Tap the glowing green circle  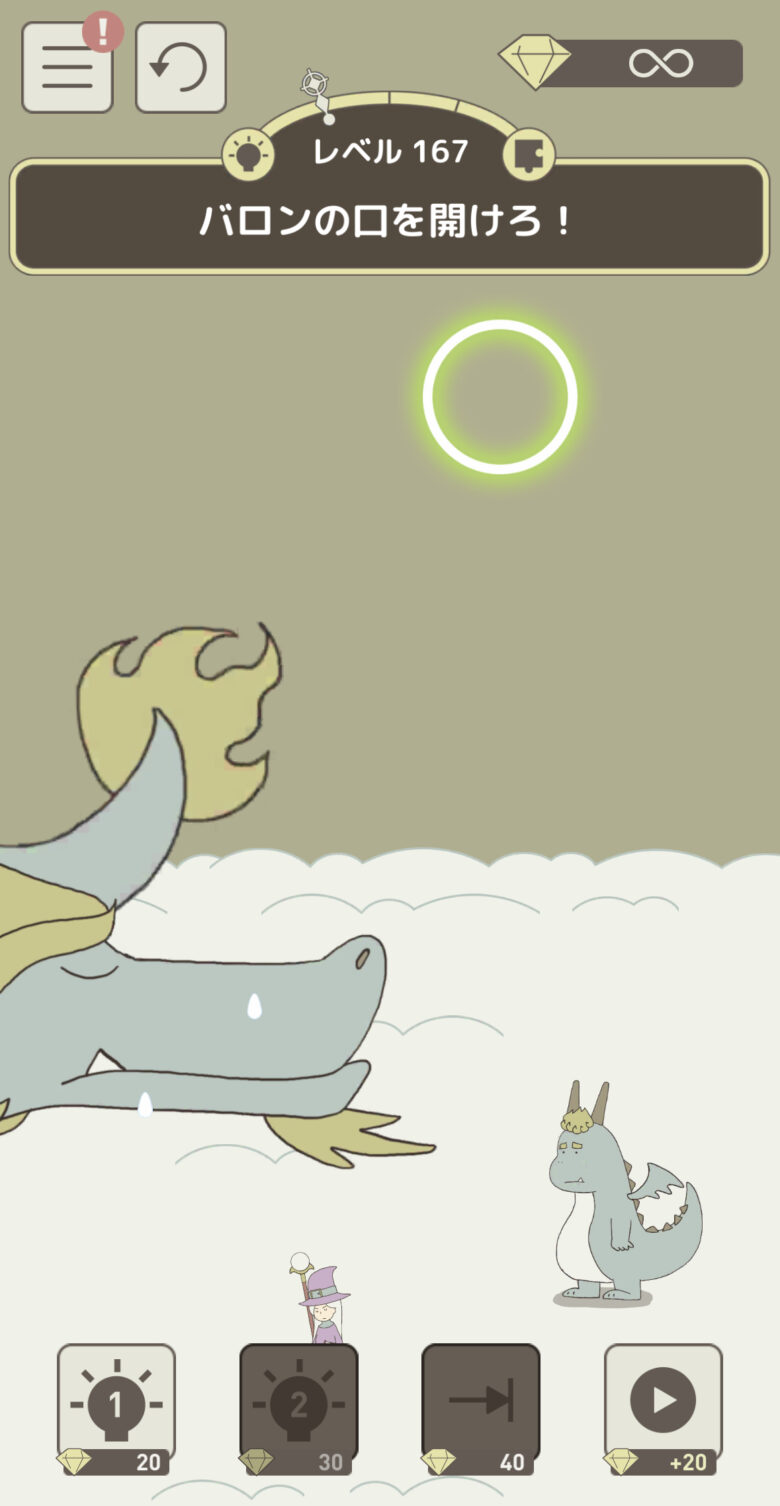pos(500,397)
